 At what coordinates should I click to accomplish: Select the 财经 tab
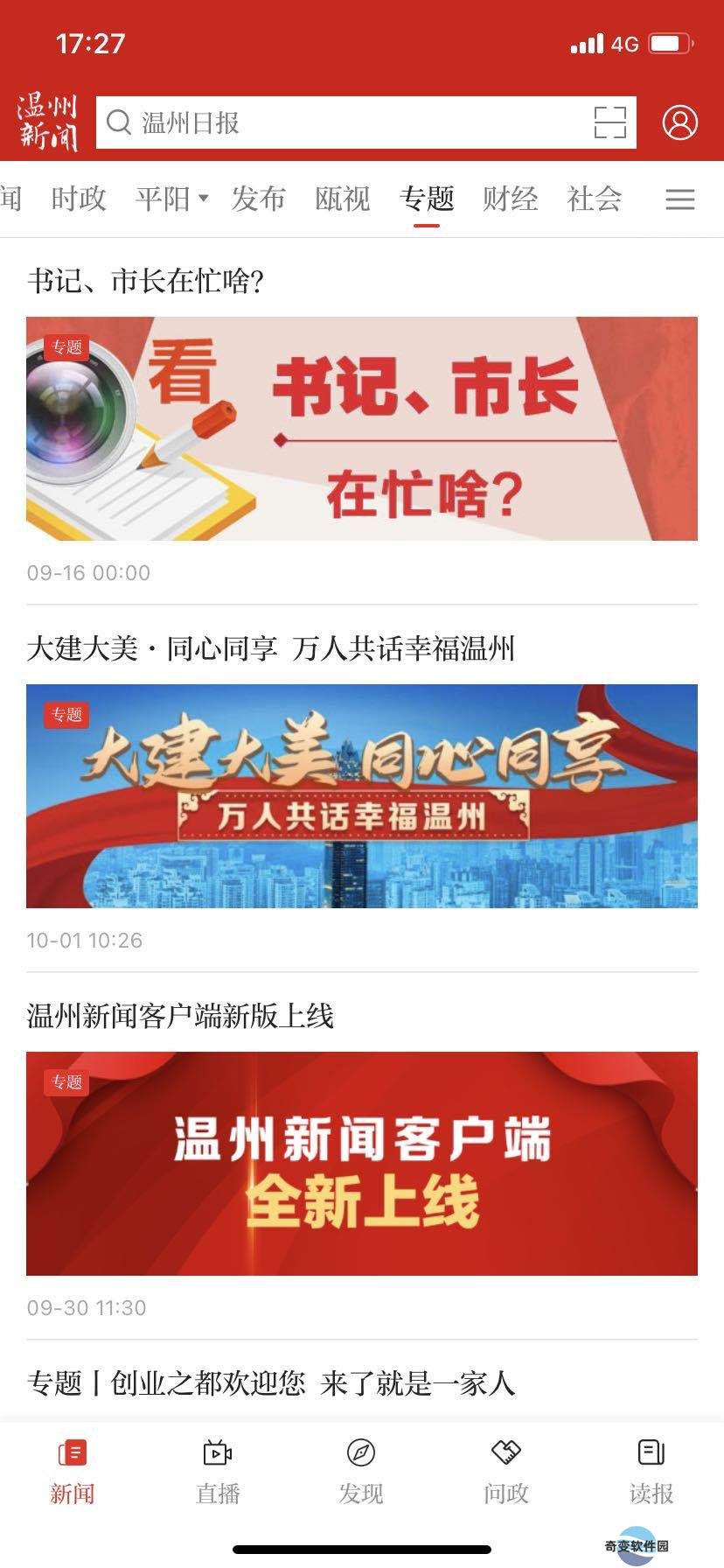(x=511, y=199)
